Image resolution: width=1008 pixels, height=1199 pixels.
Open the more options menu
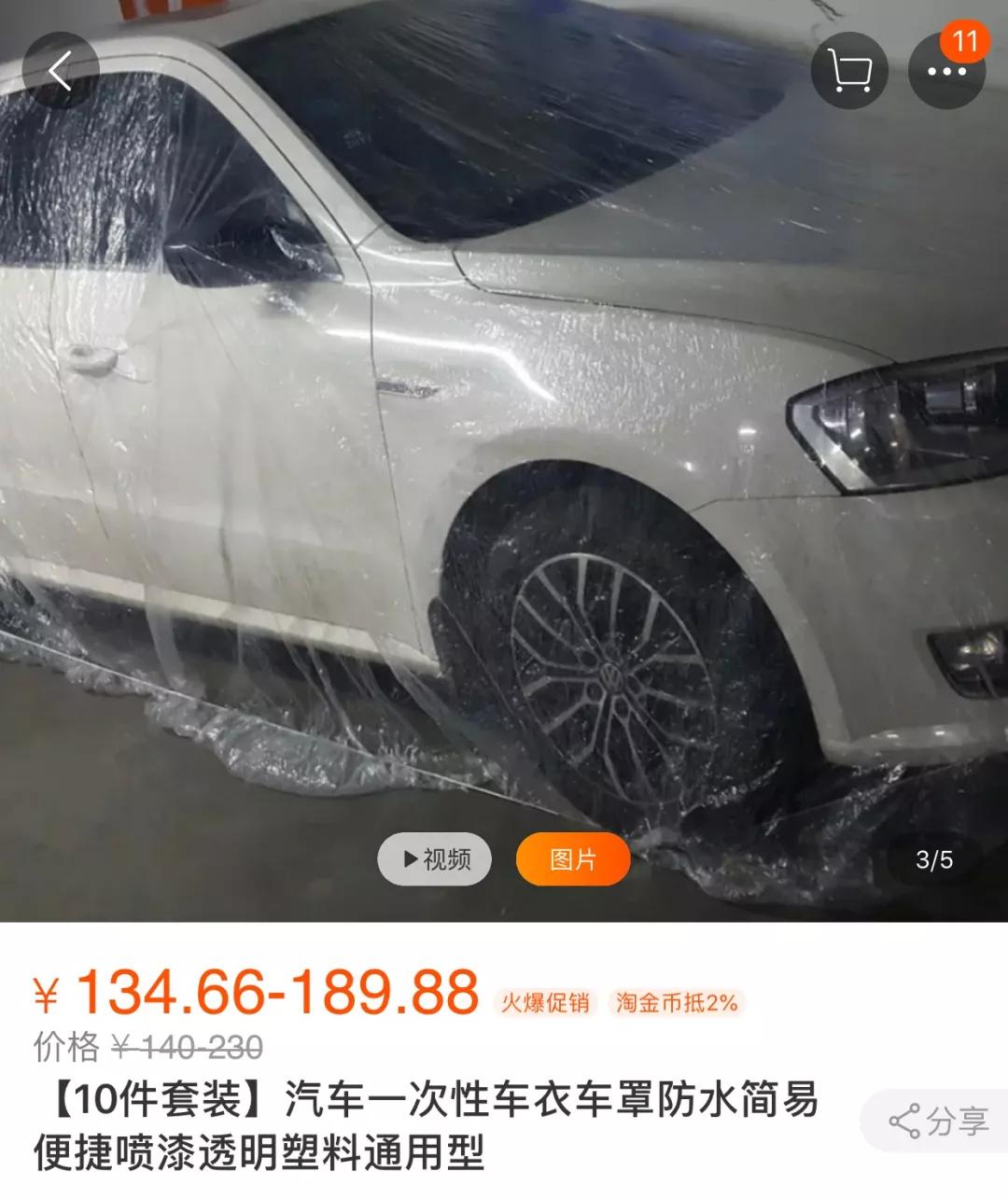(x=946, y=71)
